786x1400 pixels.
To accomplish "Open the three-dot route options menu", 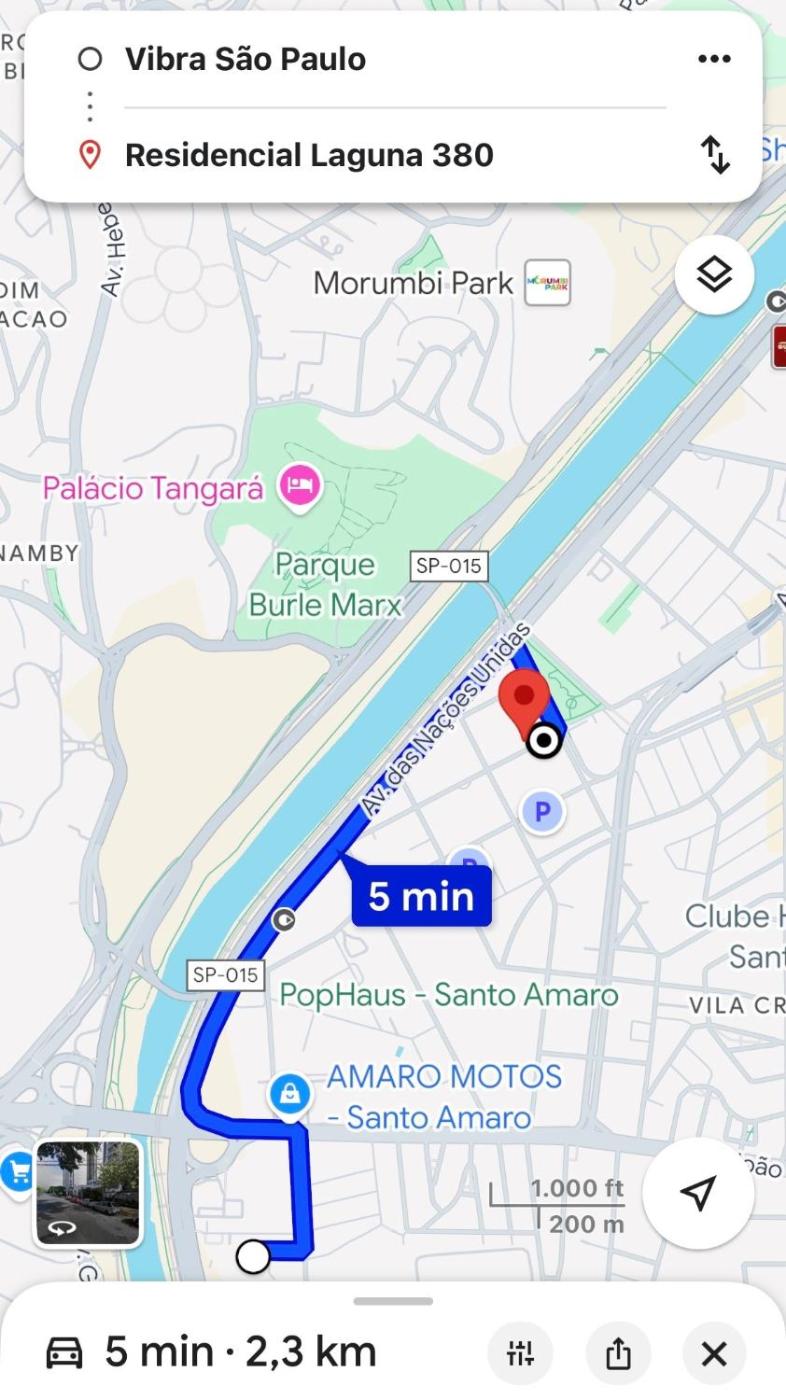I will point(714,59).
